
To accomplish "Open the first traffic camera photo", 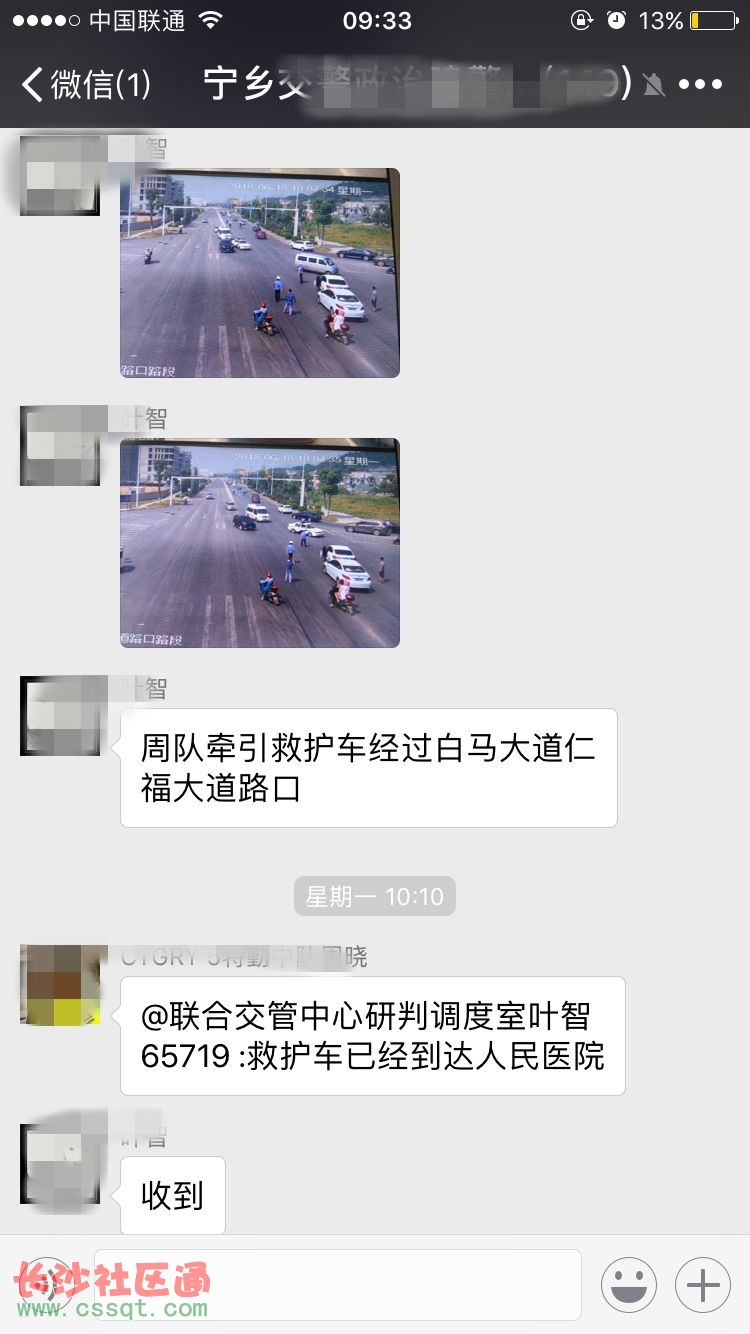I will (x=260, y=273).
